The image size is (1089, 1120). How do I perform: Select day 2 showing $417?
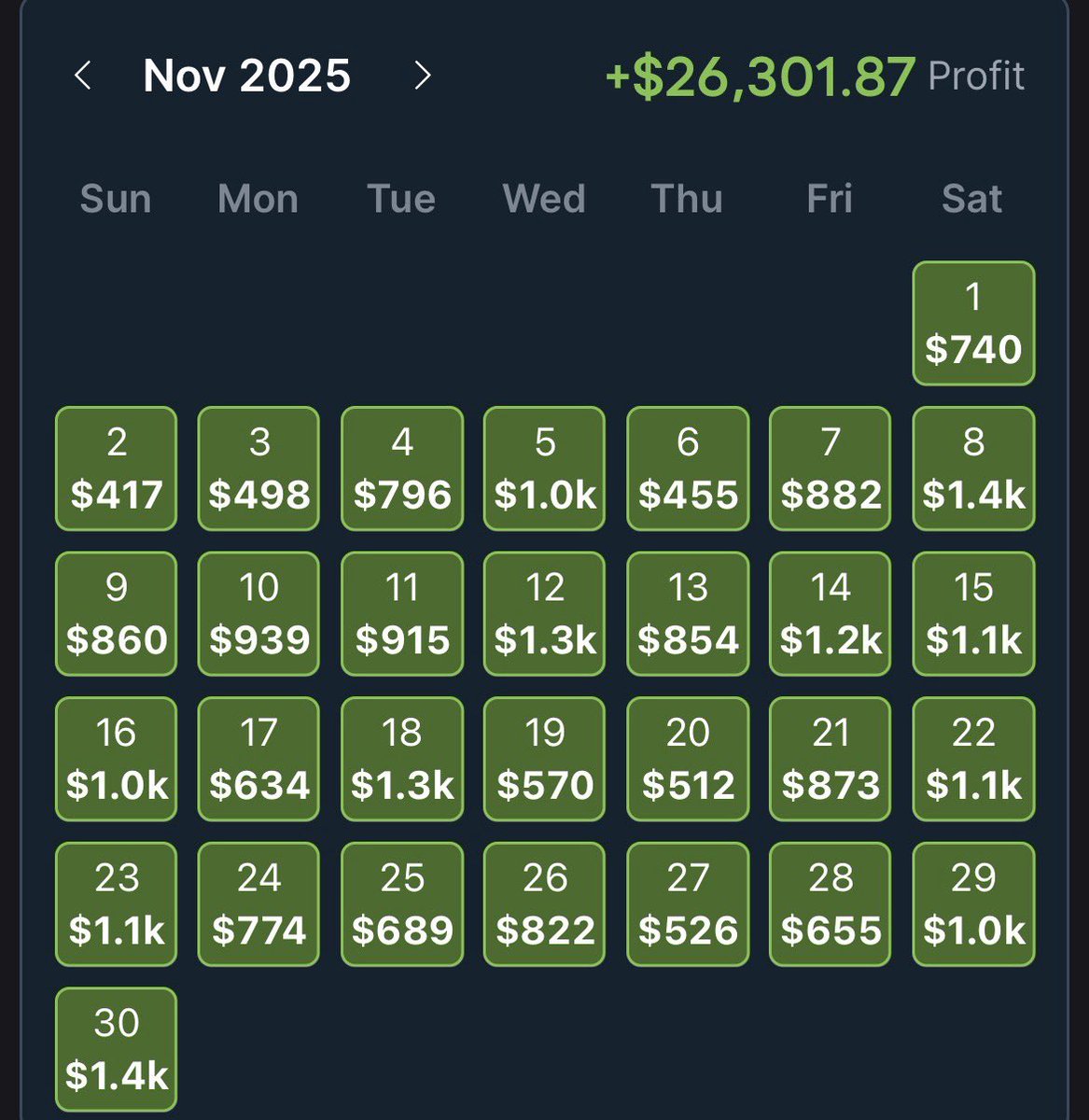pyautogui.click(x=117, y=469)
